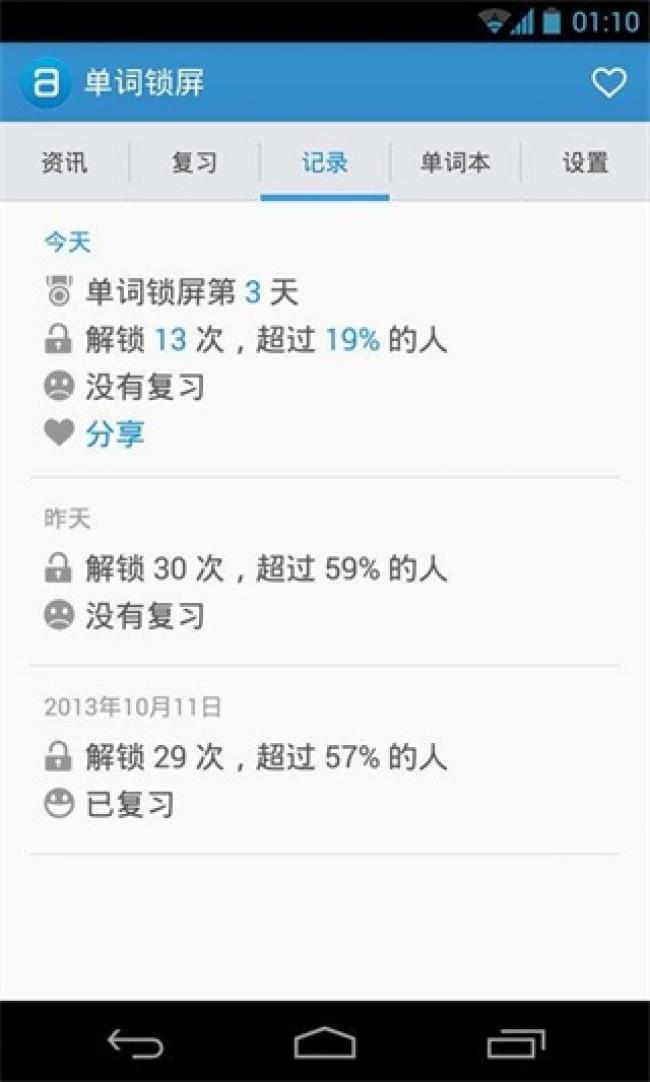Open the 复习 tab

[195, 163]
